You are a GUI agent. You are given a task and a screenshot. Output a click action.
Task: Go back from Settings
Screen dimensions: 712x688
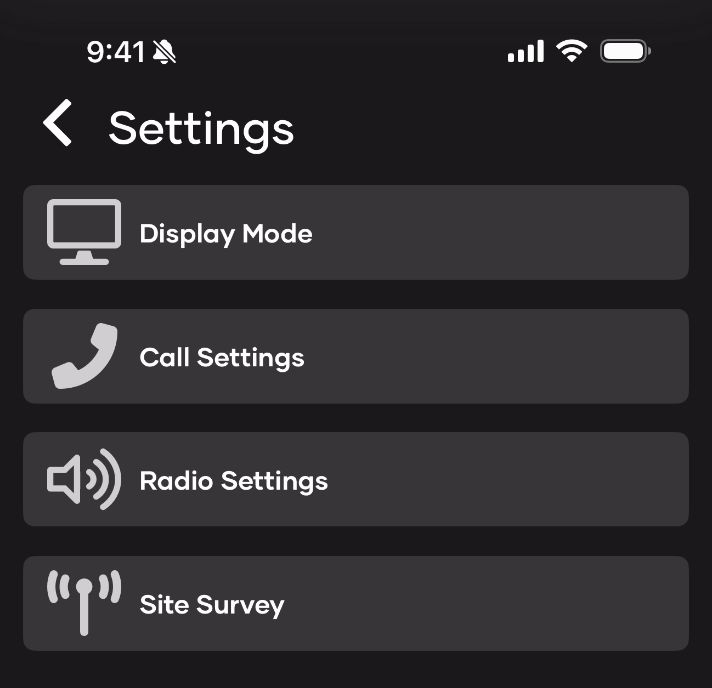[58, 125]
